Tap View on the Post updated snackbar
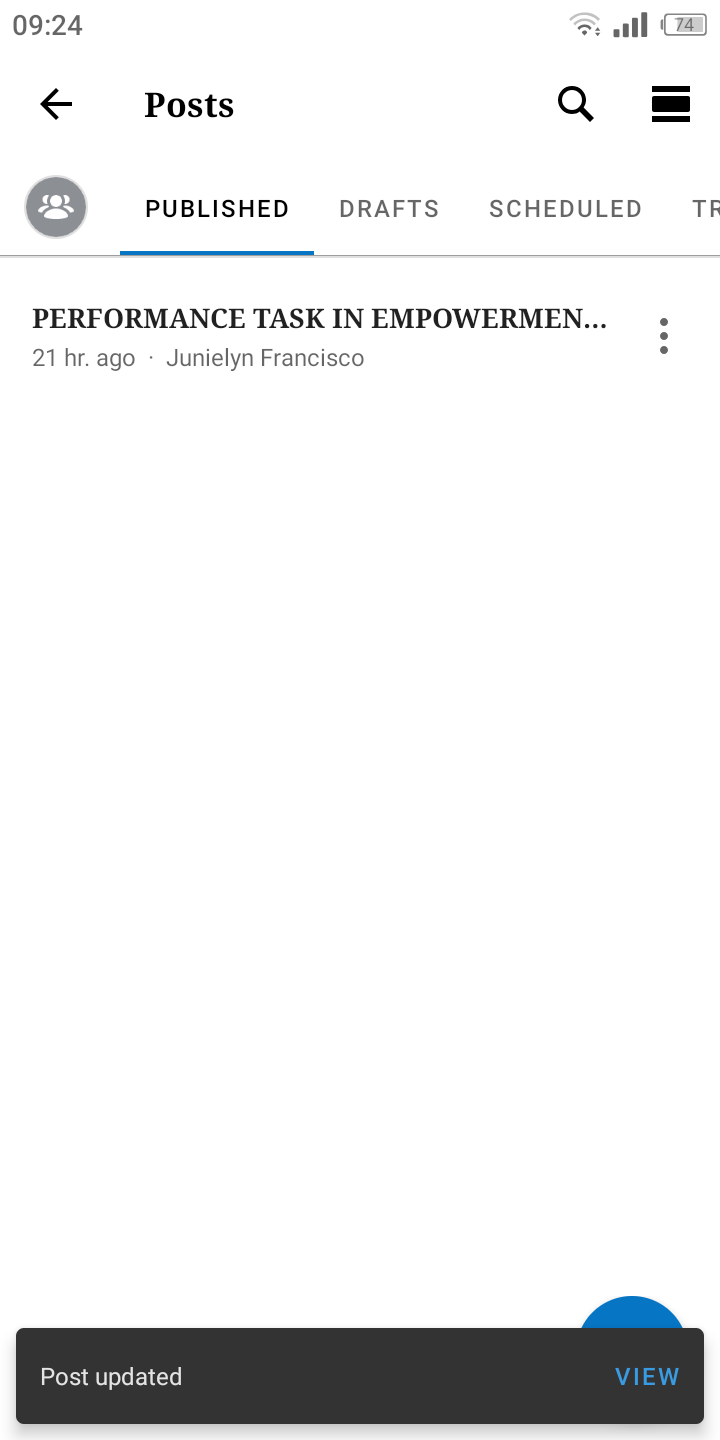Screen dimensions: 720x1440 point(647,1377)
